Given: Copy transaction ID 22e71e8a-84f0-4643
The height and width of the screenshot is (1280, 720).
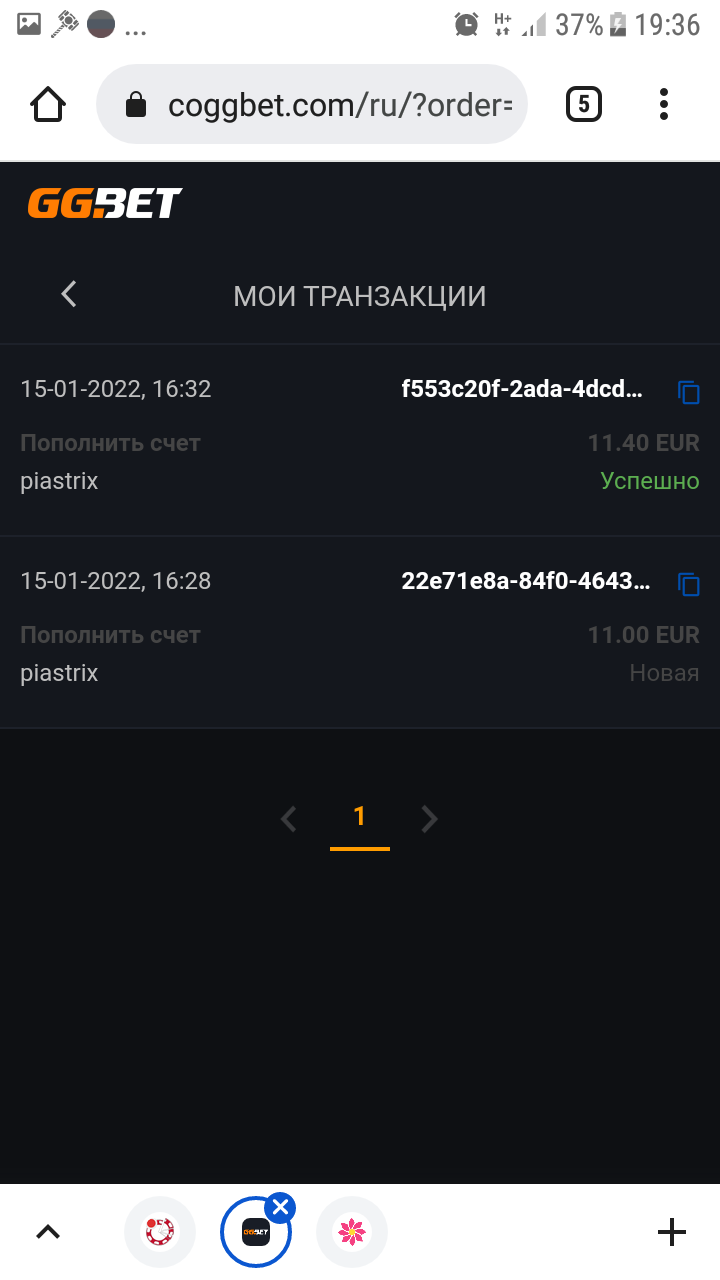Looking at the screenshot, I should coord(689,584).
